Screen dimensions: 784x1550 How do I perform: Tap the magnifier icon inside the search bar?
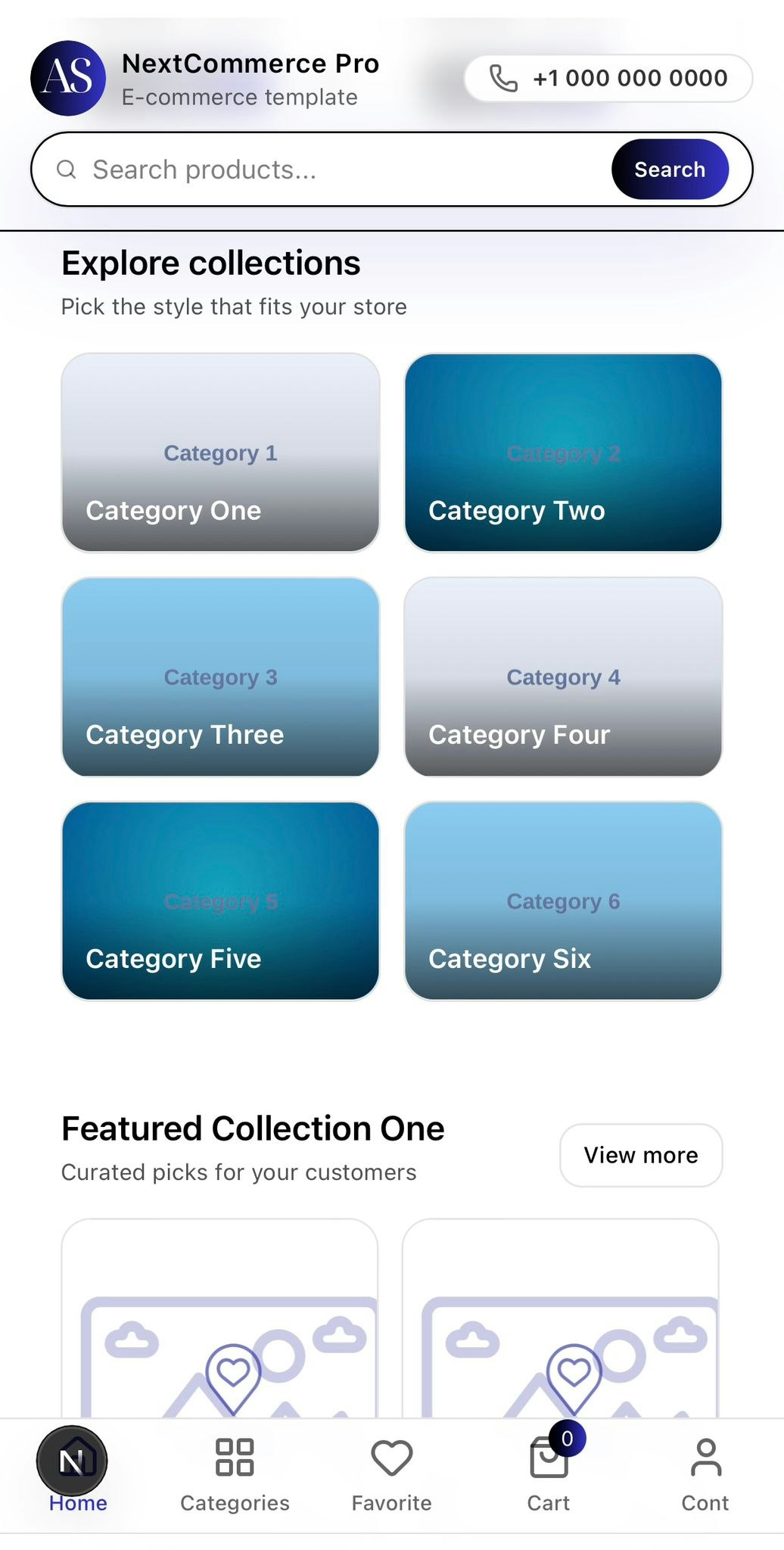67,169
